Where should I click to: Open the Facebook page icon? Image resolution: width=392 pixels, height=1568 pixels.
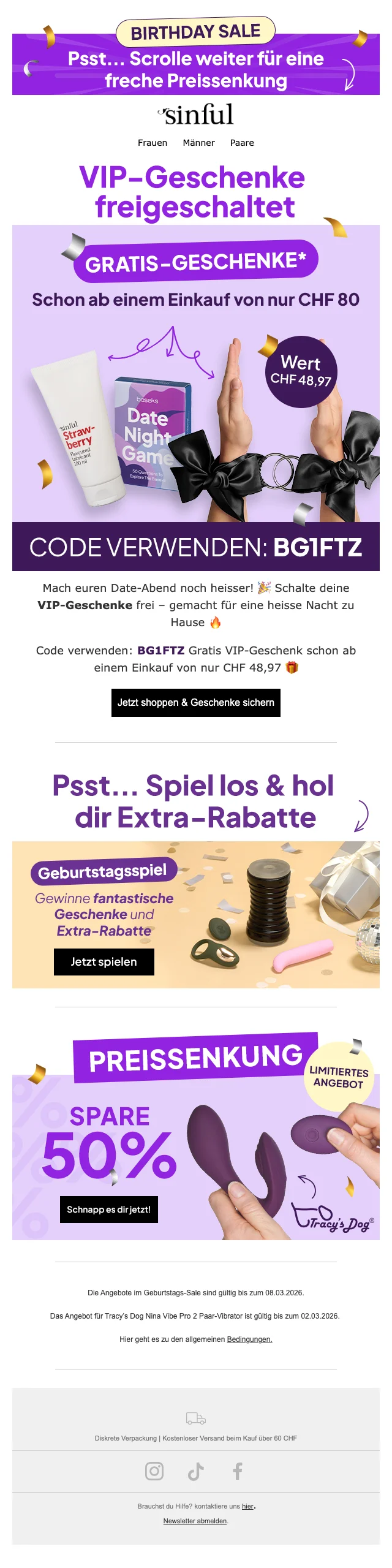click(238, 1471)
